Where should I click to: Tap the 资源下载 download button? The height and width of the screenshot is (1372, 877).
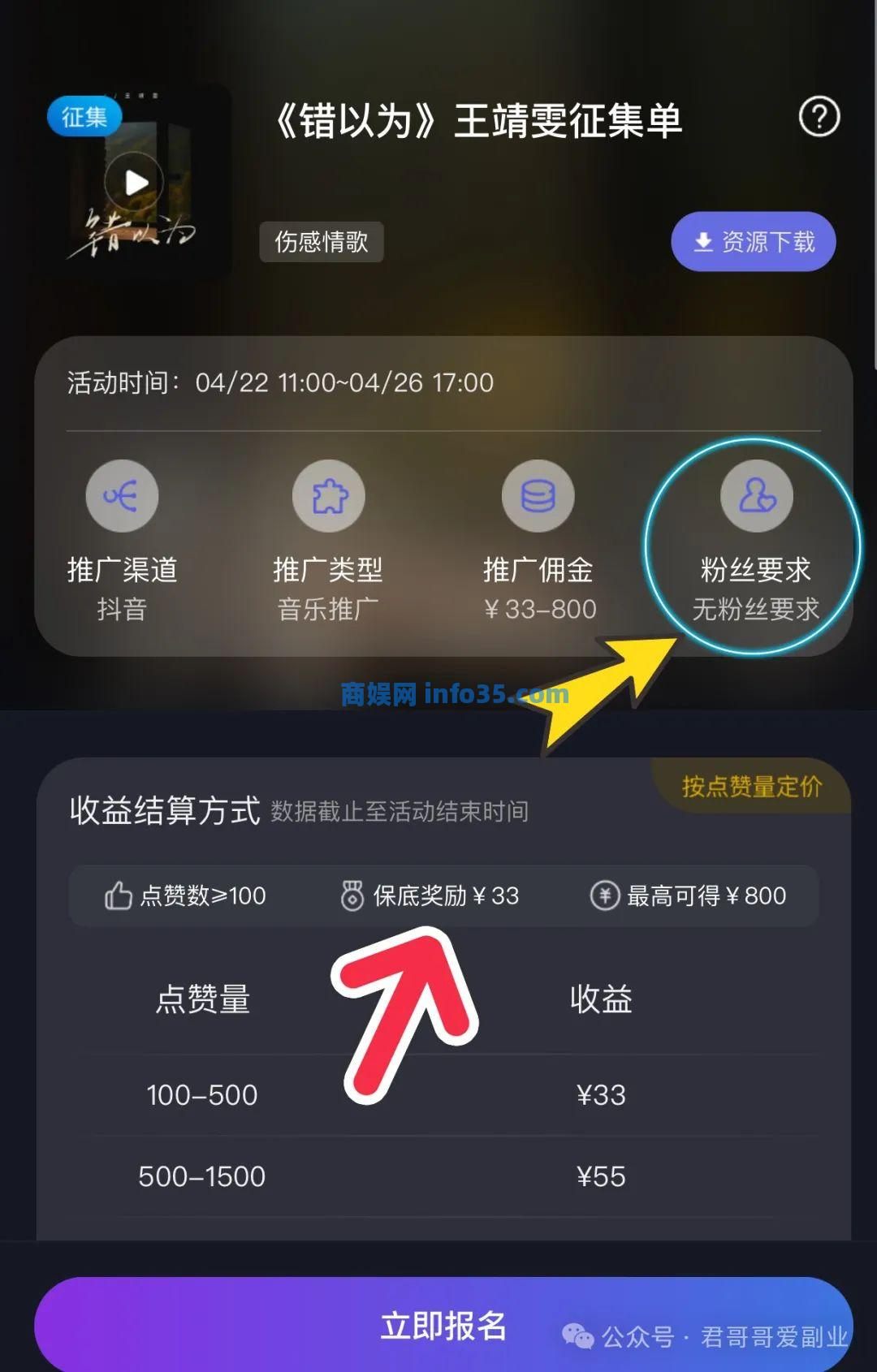[x=753, y=242]
